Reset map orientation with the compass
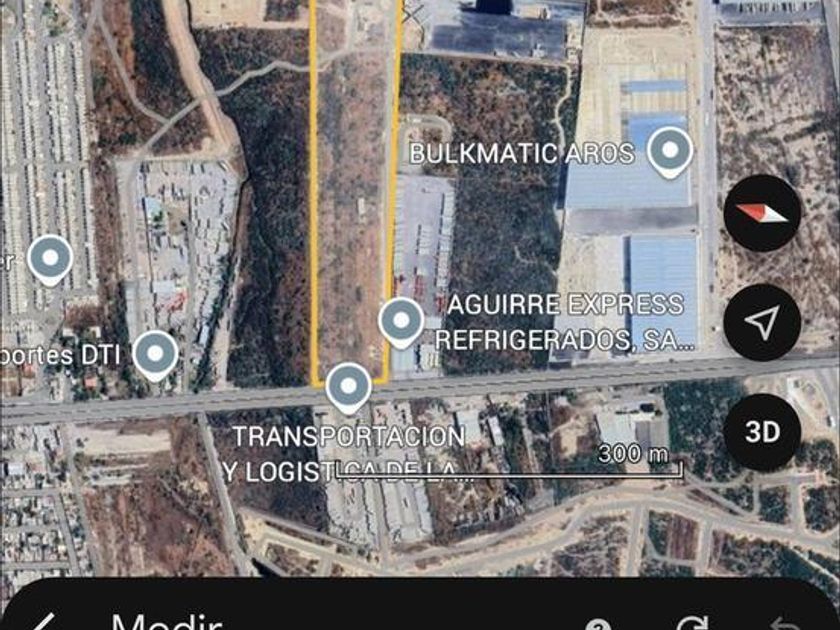 point(763,214)
